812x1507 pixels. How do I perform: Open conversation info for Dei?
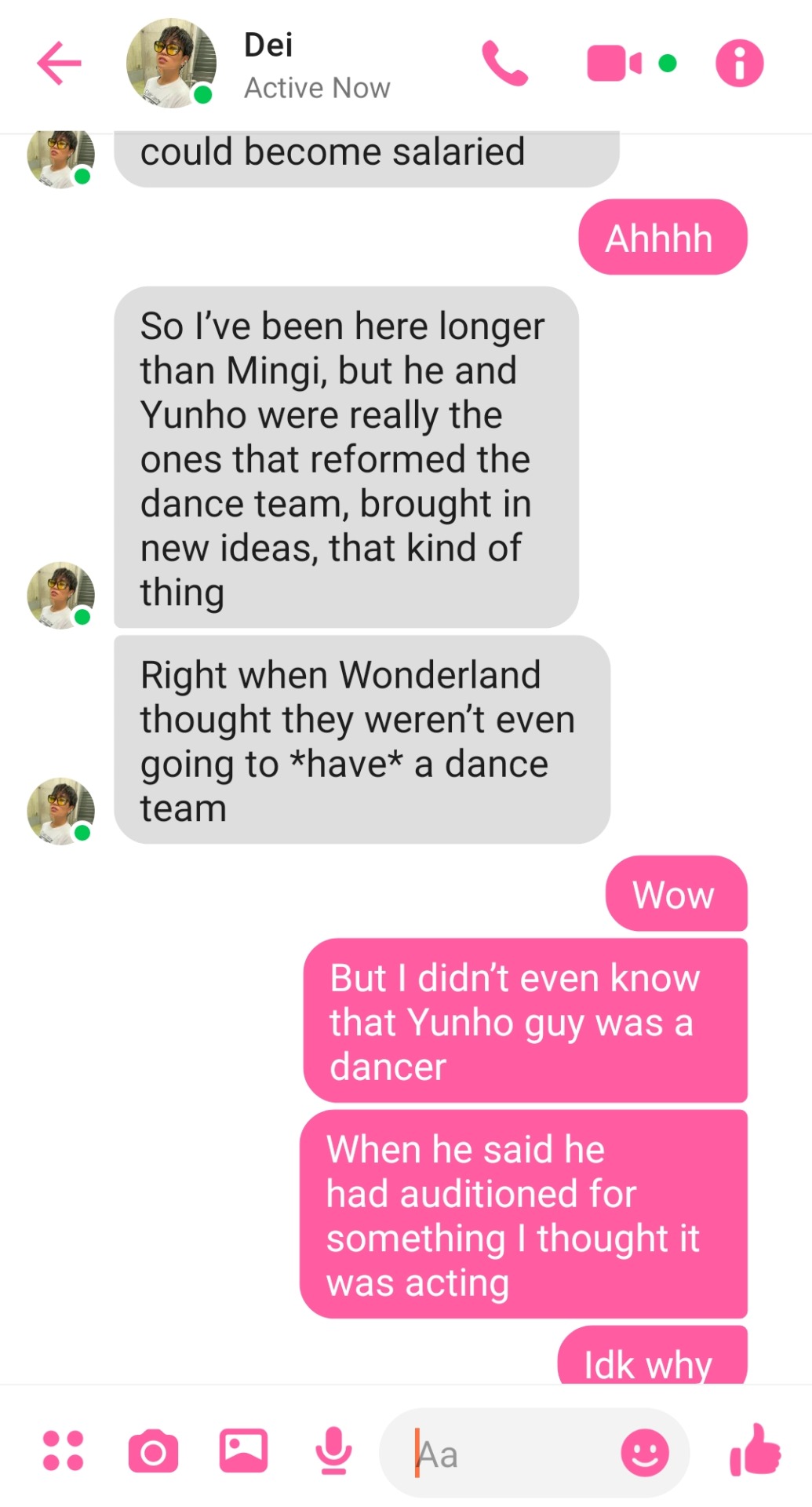pos(739,63)
